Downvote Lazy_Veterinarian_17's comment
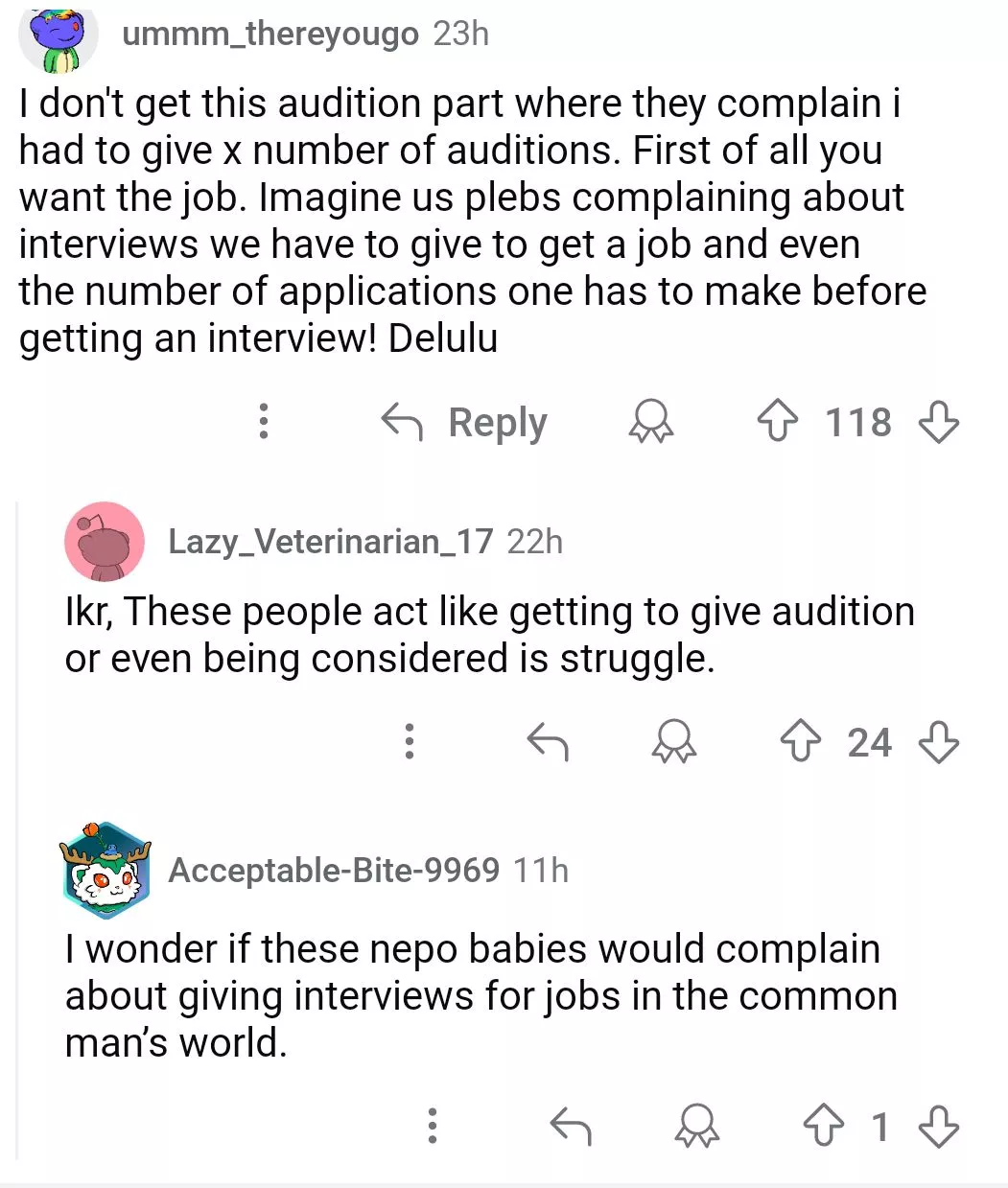Viewport: 1008px width, 1188px height. (x=938, y=742)
